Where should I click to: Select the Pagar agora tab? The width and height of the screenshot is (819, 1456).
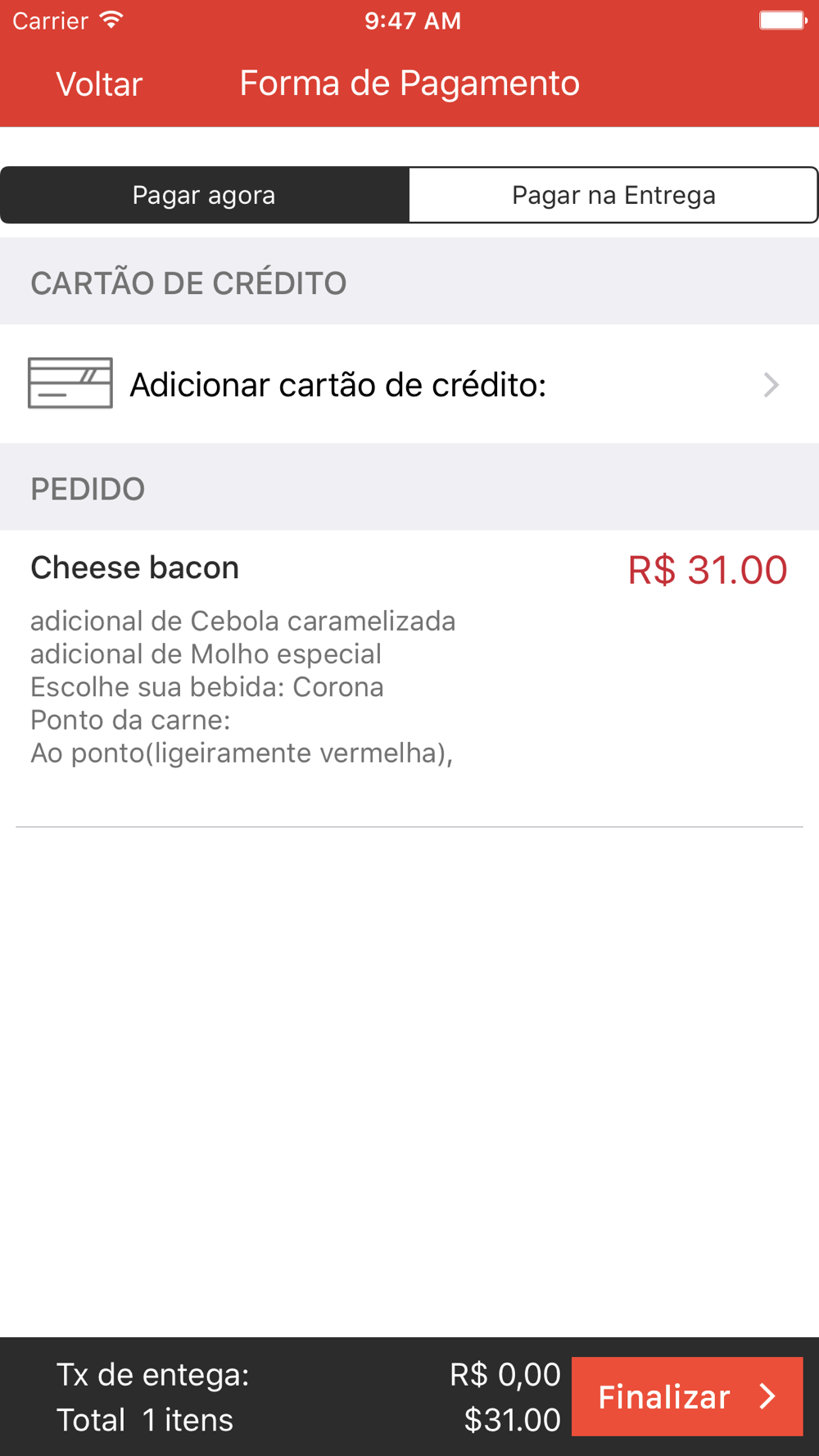coord(205,195)
